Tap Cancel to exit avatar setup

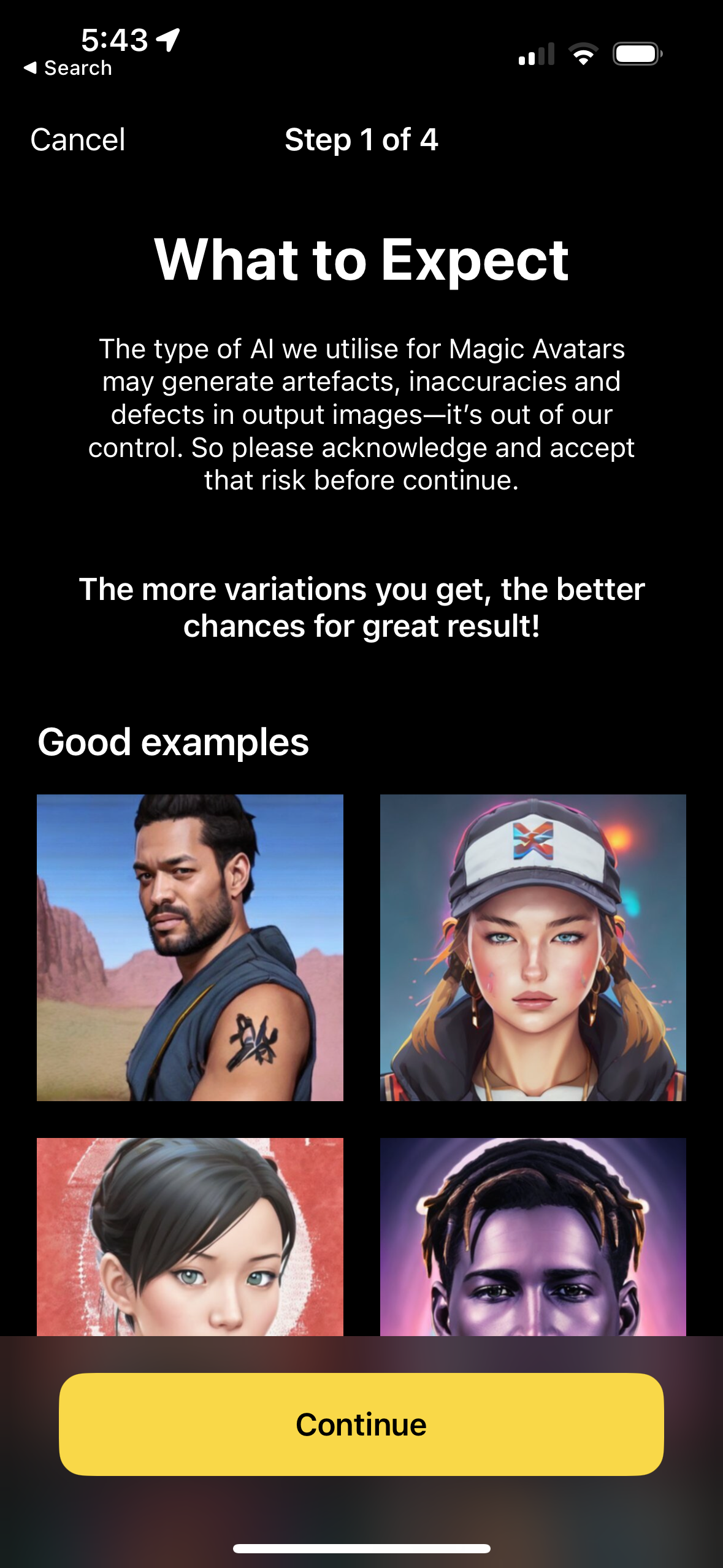click(78, 140)
